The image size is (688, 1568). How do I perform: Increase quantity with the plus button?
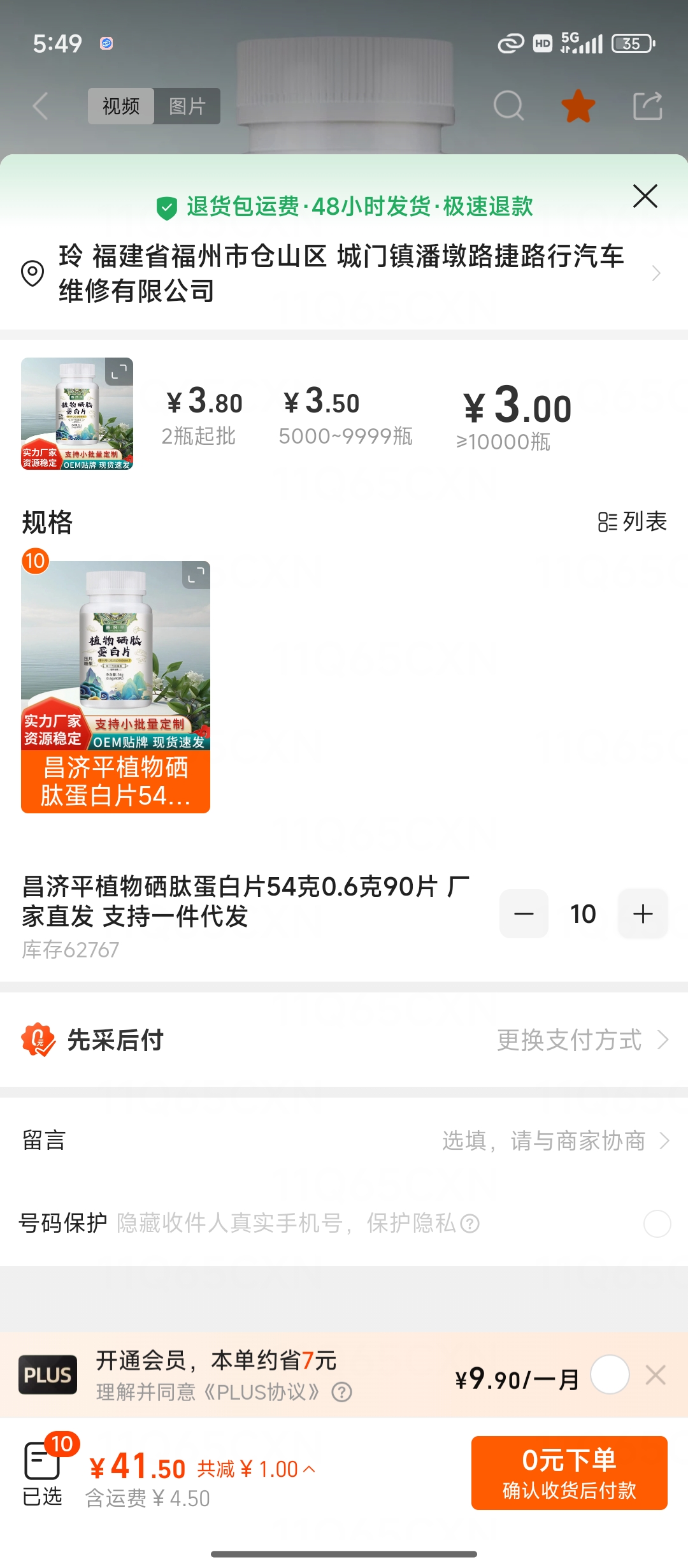coord(643,914)
